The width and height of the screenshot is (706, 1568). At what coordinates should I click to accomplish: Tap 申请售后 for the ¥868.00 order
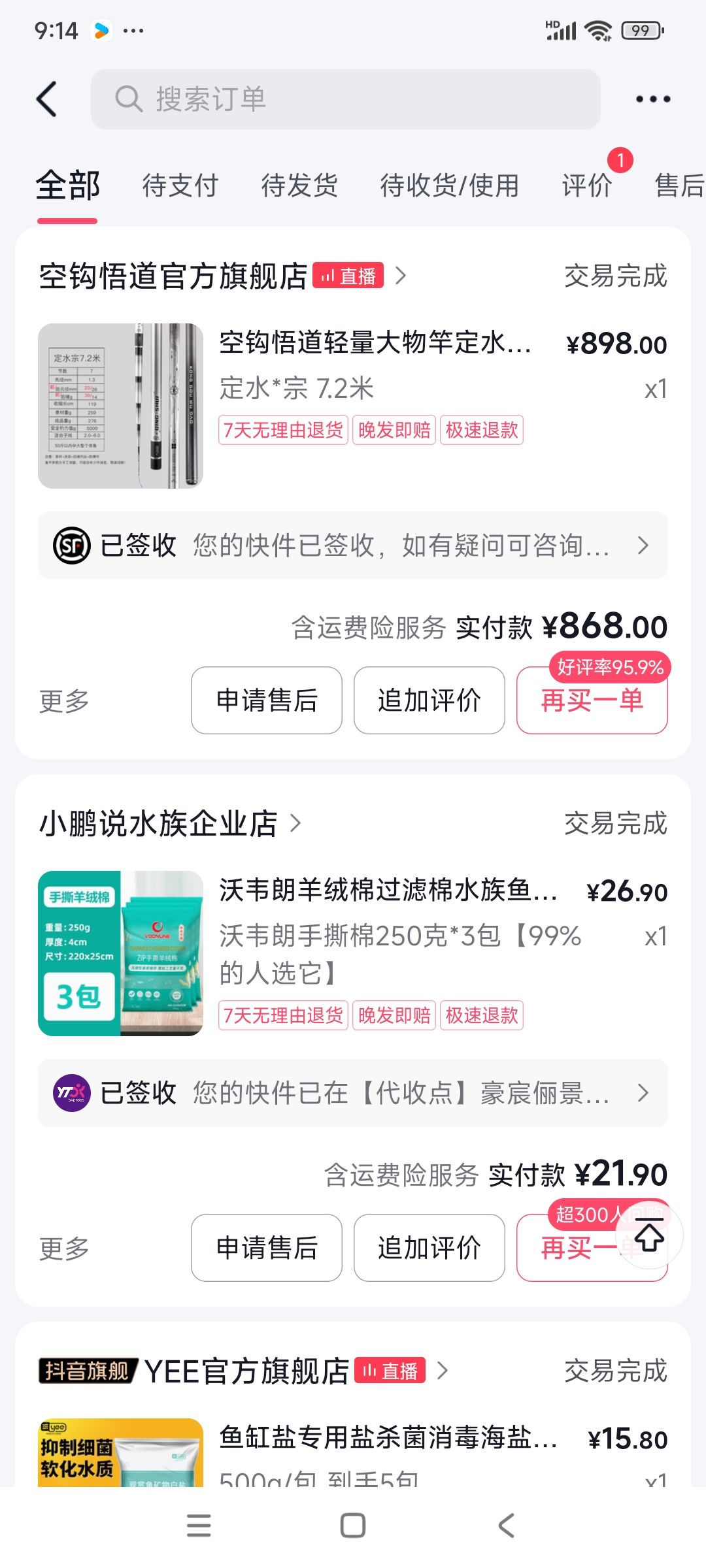coord(267,700)
